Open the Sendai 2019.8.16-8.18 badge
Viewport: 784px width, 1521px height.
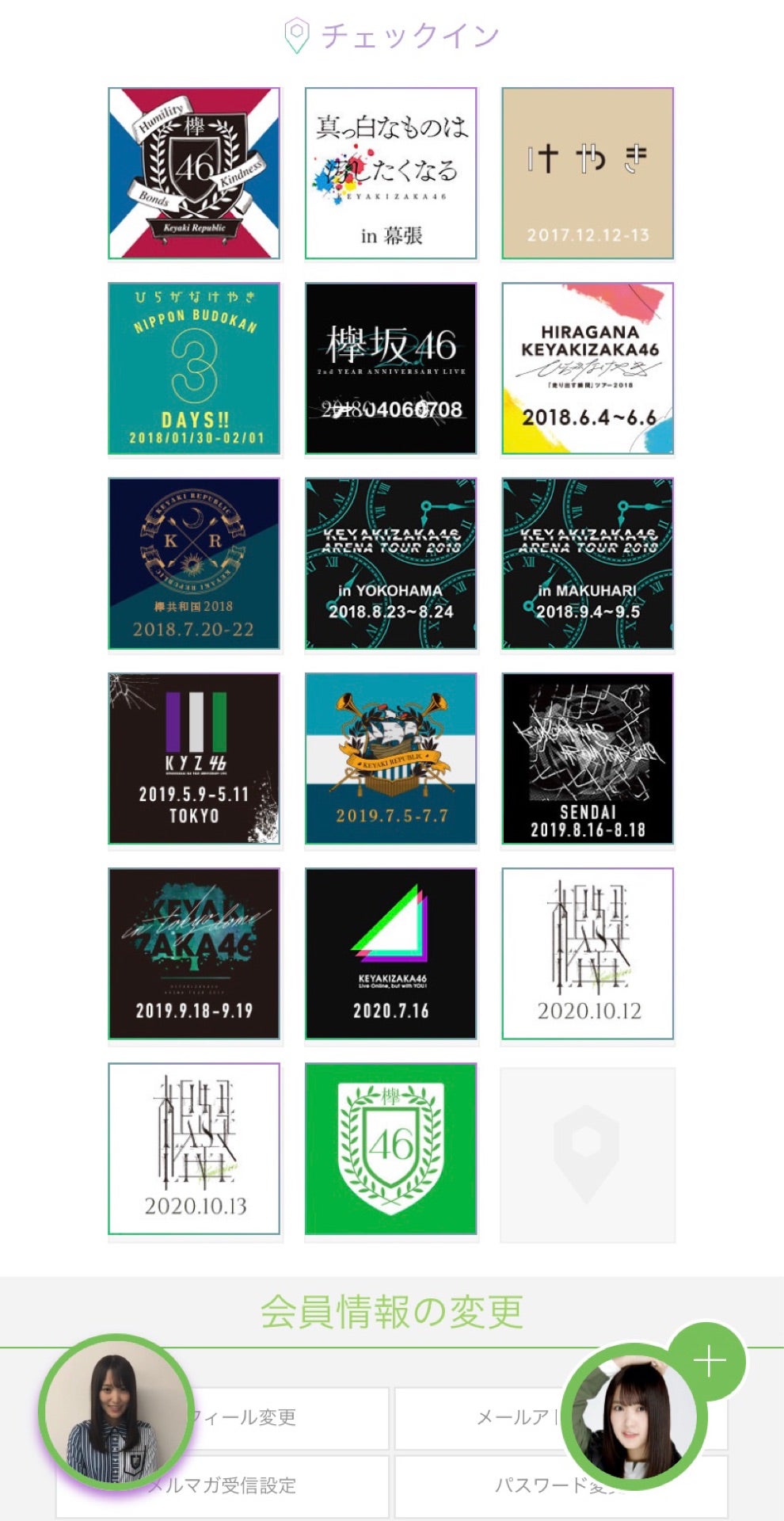click(x=588, y=759)
